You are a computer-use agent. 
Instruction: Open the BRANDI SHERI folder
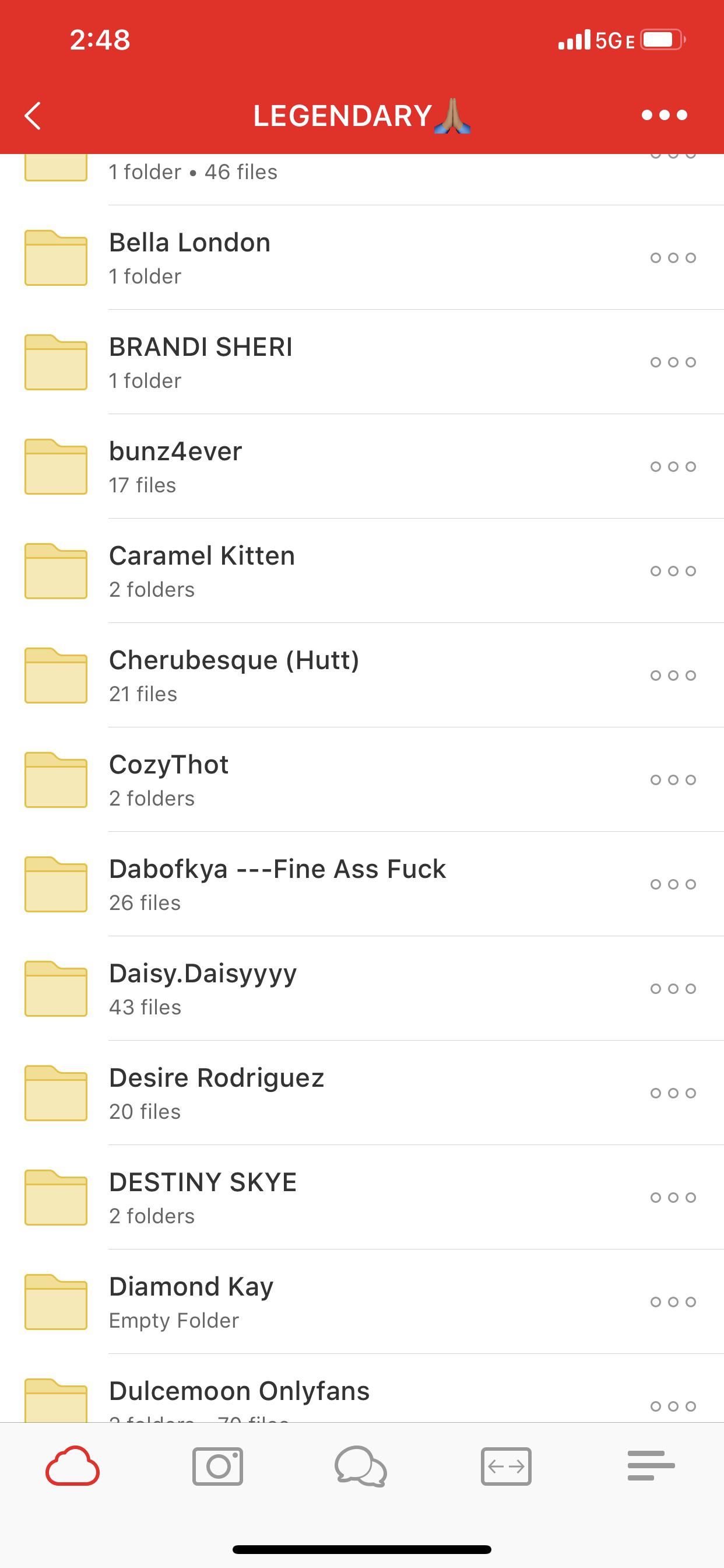click(201, 362)
